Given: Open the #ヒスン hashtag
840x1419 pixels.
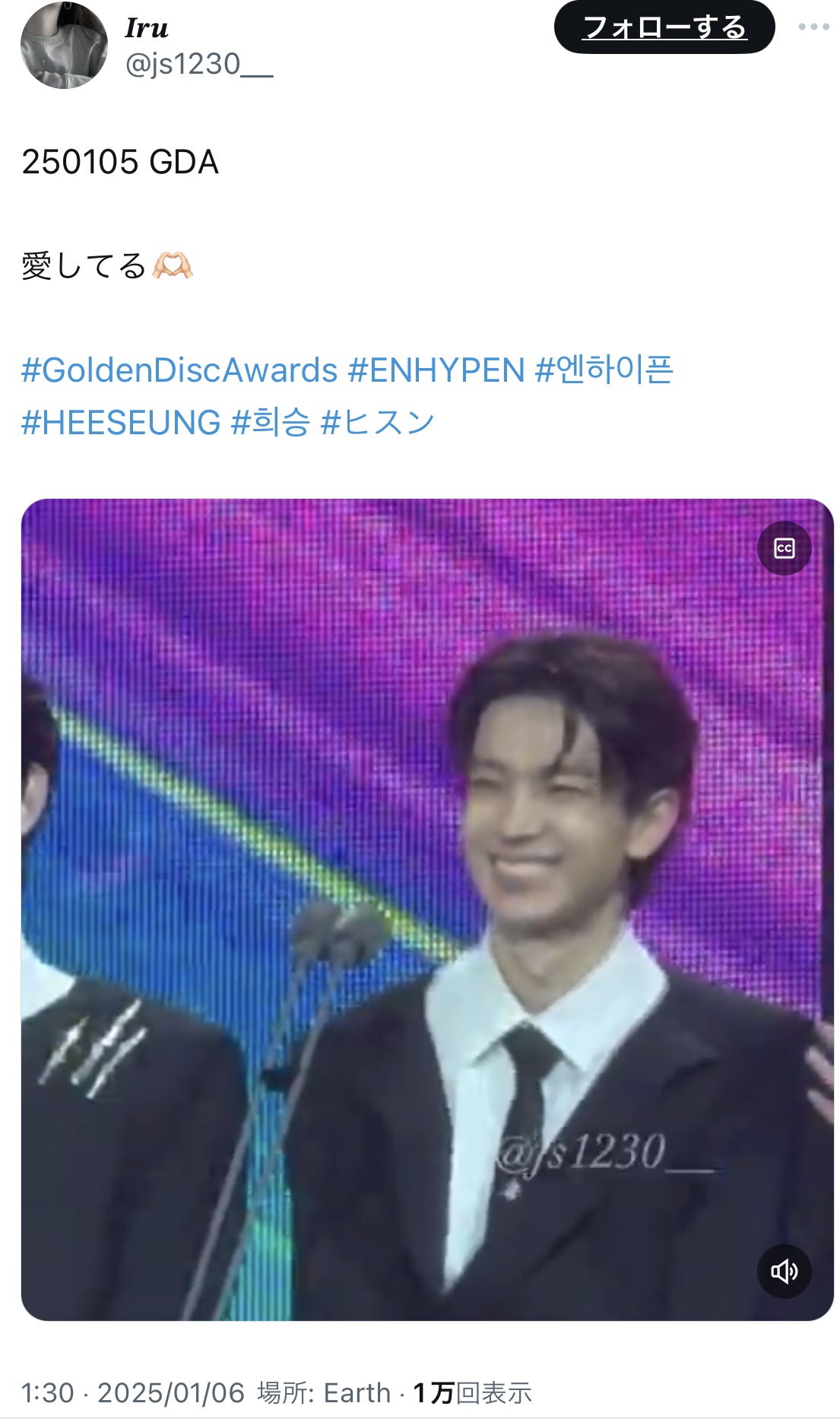Looking at the screenshot, I should (x=378, y=422).
